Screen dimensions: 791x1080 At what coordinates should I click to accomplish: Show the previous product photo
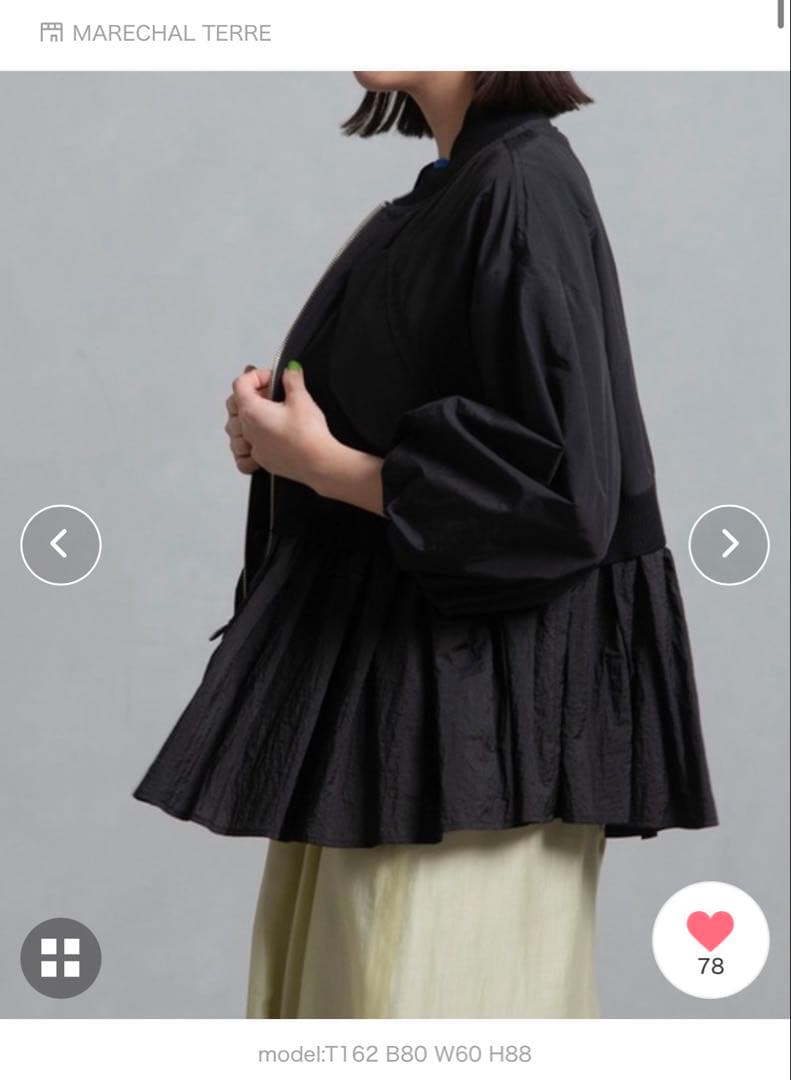click(61, 545)
